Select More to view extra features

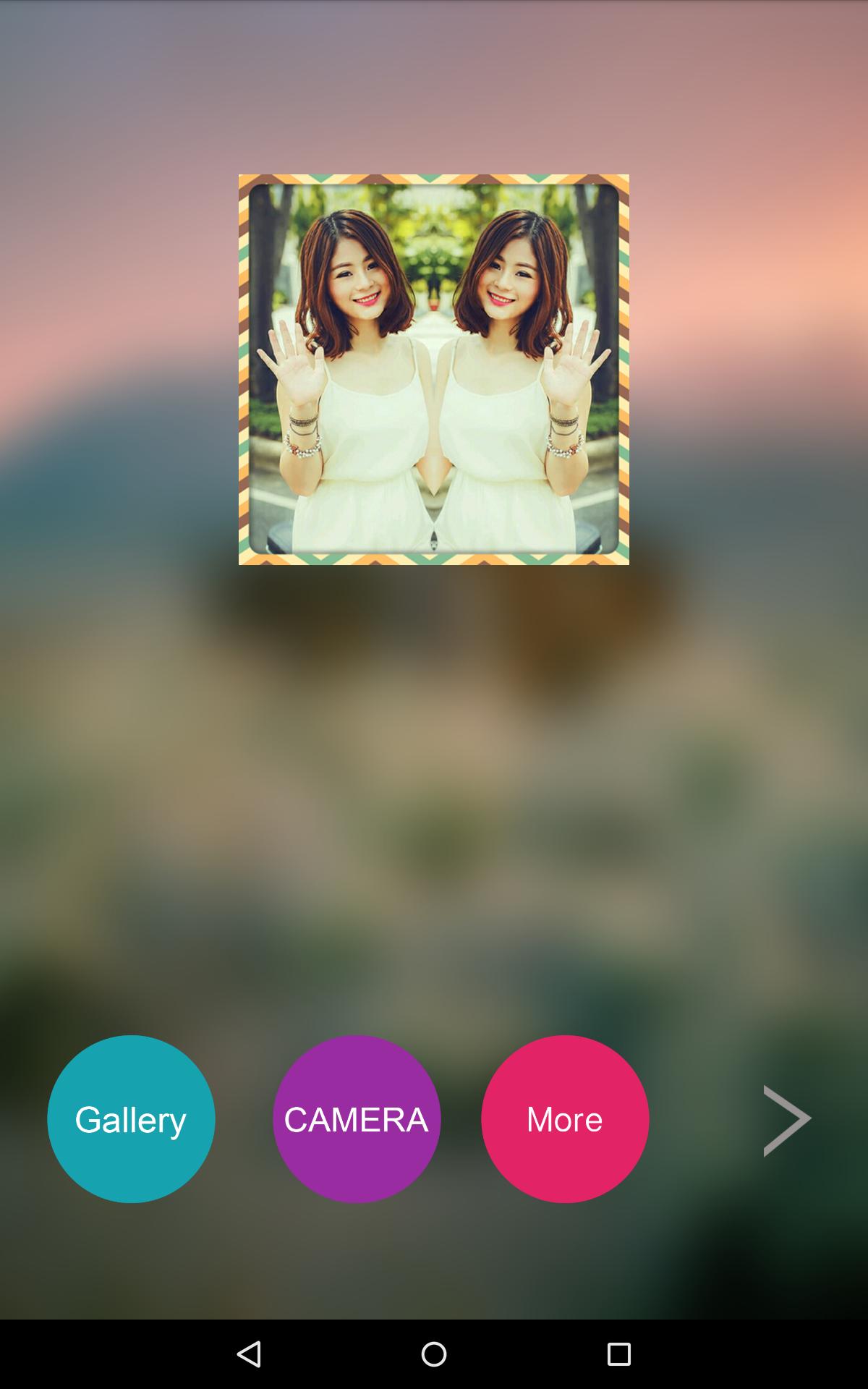coord(563,1119)
